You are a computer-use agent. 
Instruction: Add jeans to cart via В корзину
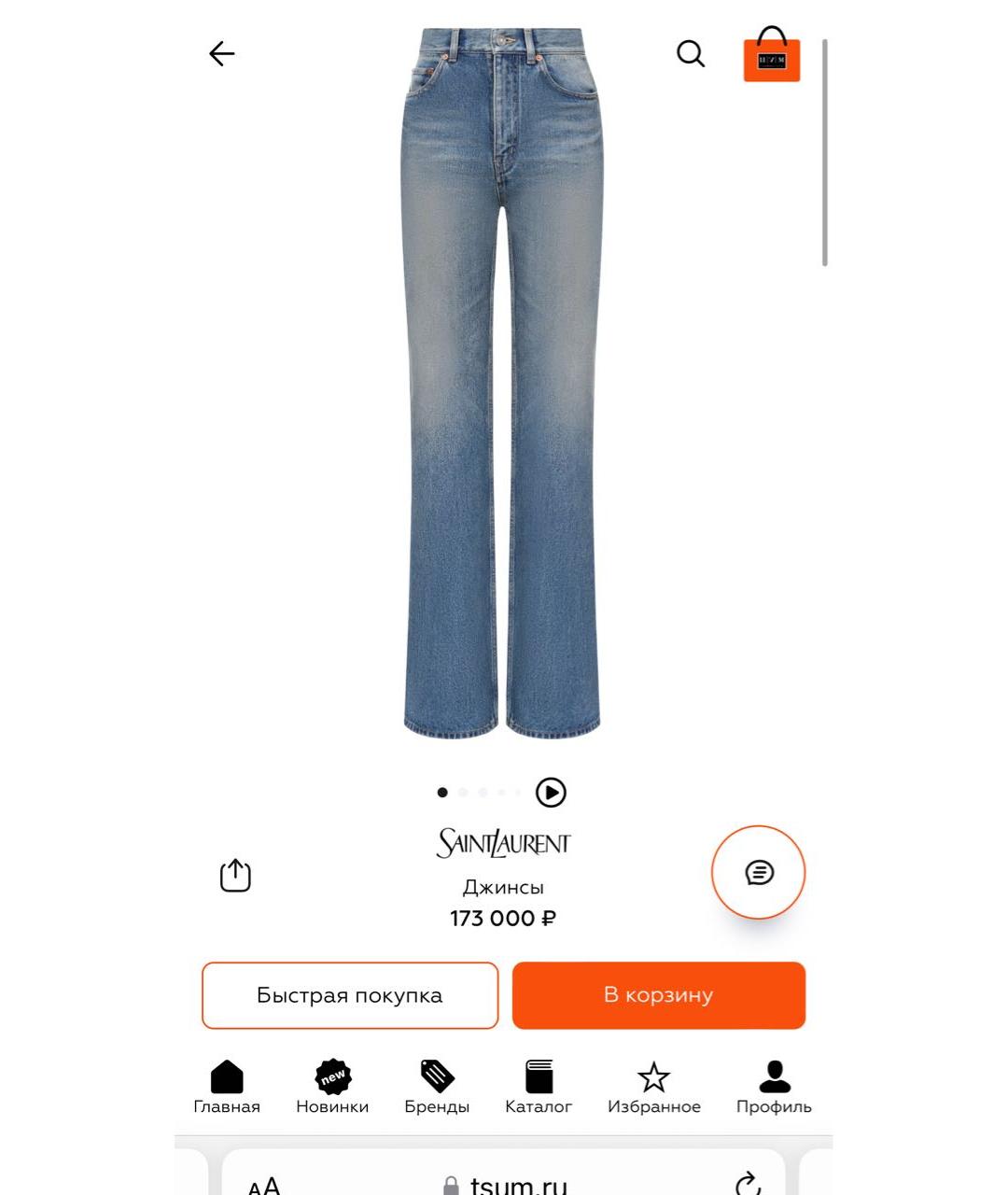pos(659,995)
